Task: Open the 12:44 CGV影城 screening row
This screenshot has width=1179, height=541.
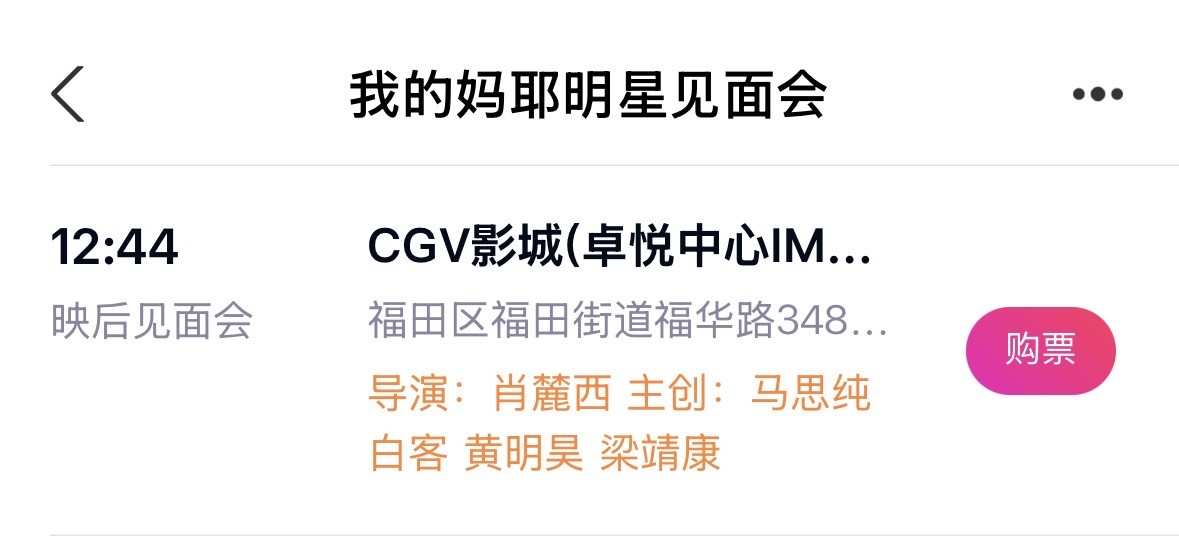Action: 620,248
